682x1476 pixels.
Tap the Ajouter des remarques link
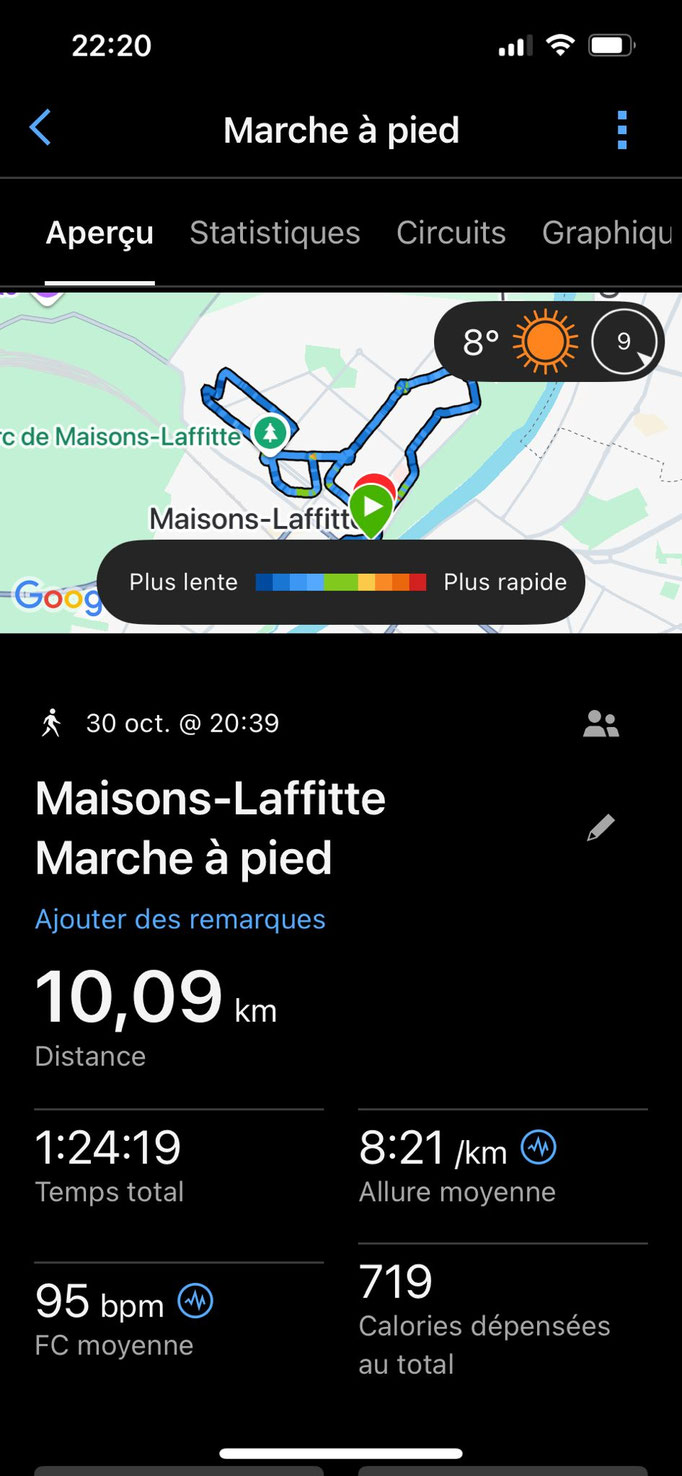click(x=180, y=919)
